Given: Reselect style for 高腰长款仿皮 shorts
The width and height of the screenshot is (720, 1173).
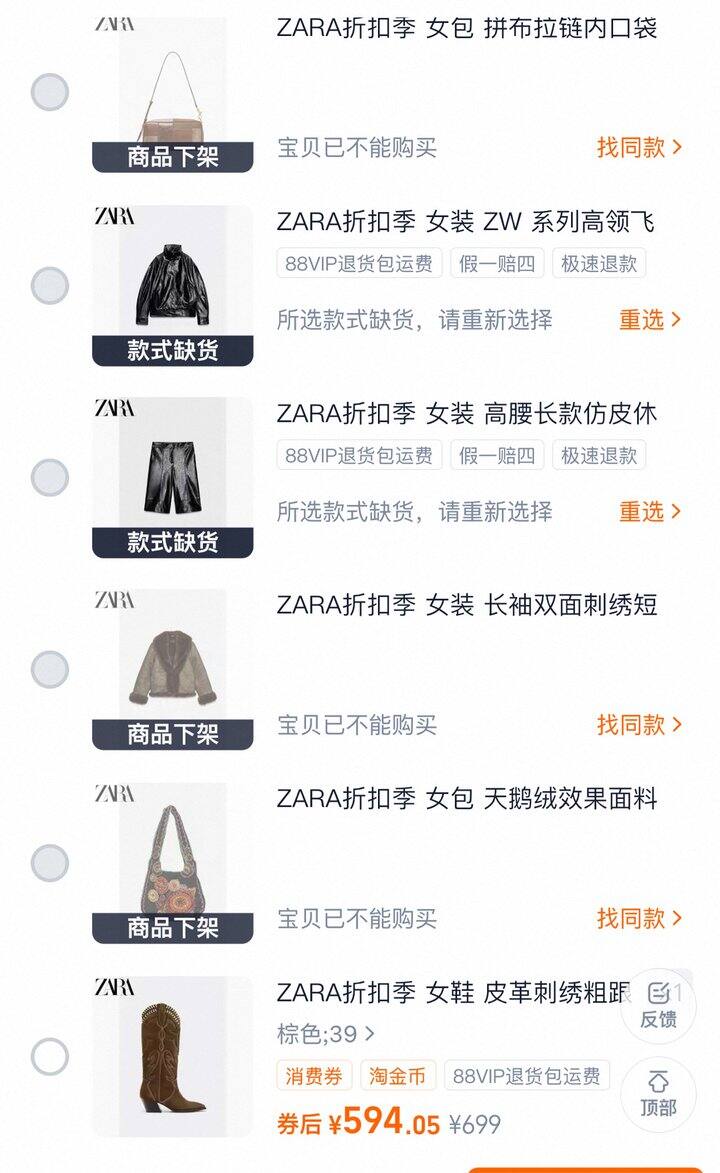Looking at the screenshot, I should pyautogui.click(x=650, y=512).
